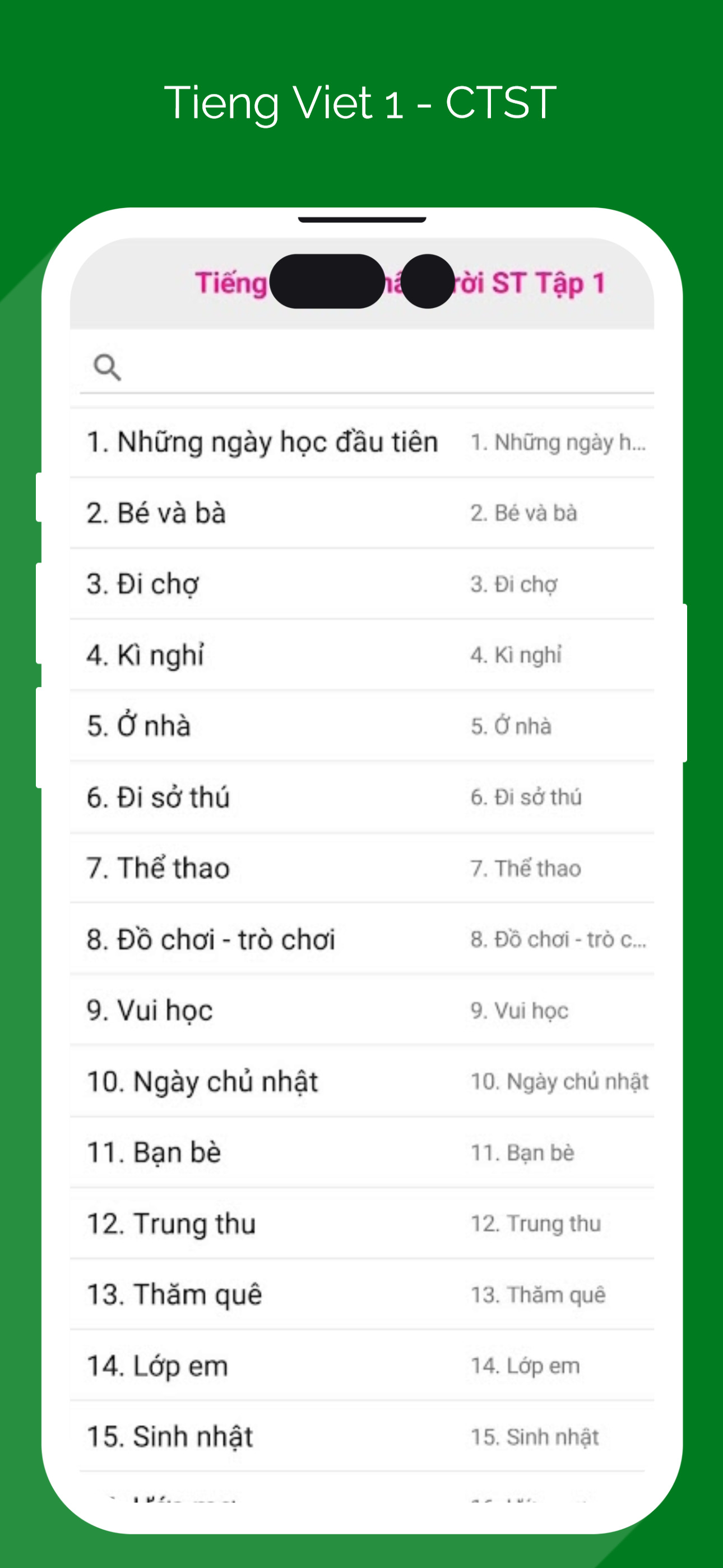Screen dimensions: 723x1568
Task: Select right-column entry "2. Bé và bà"
Action: click(x=525, y=513)
